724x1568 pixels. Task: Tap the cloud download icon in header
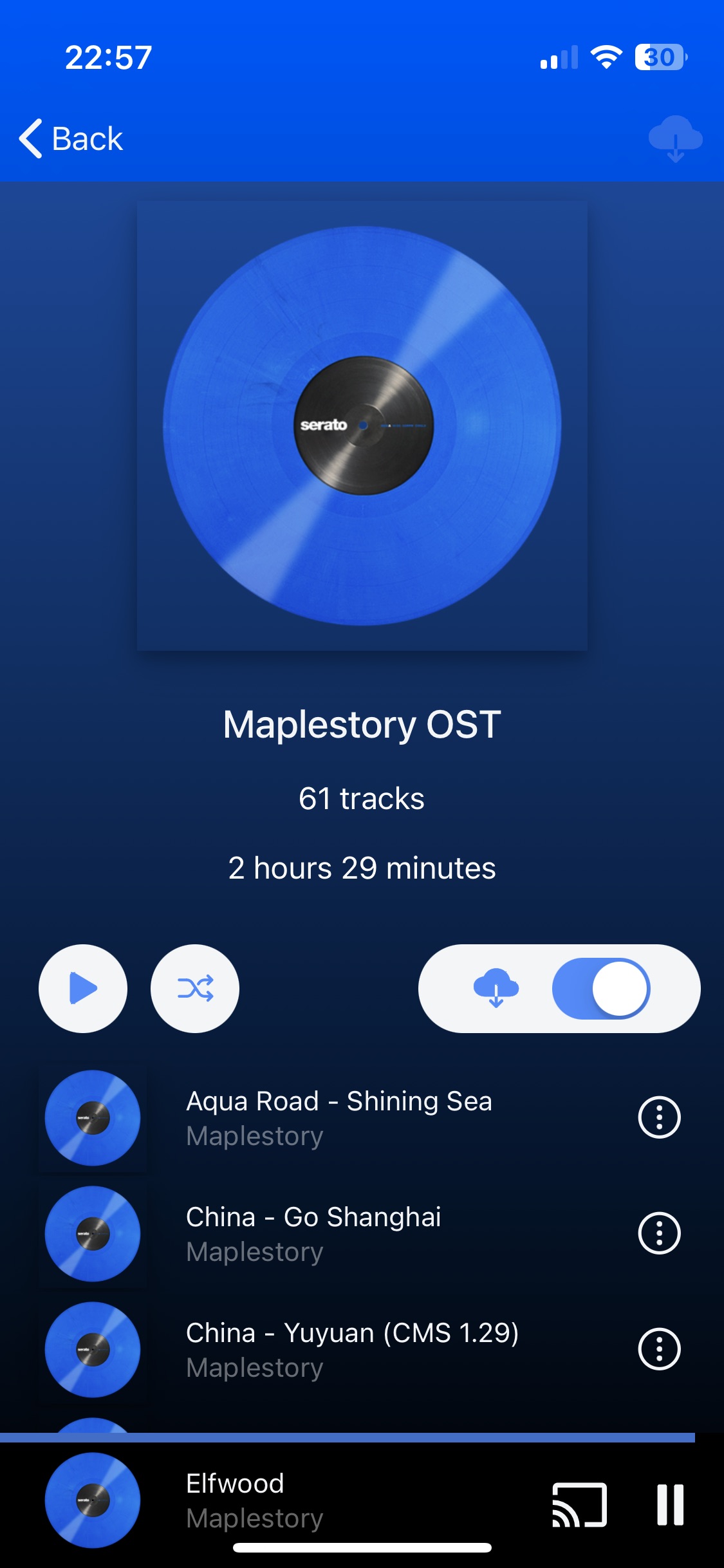675,138
